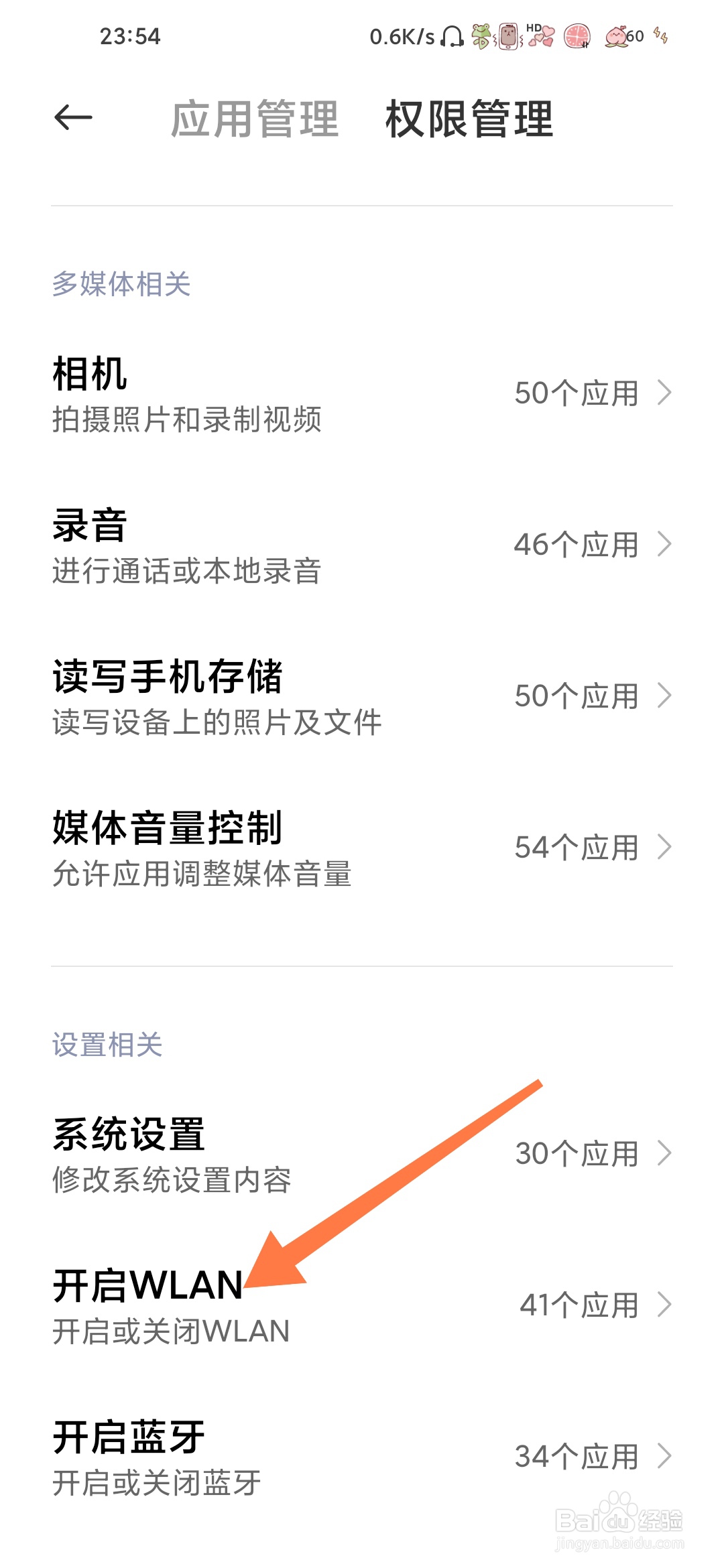
Task: Open 媒体音量控制 permission settings
Action: click(x=362, y=848)
